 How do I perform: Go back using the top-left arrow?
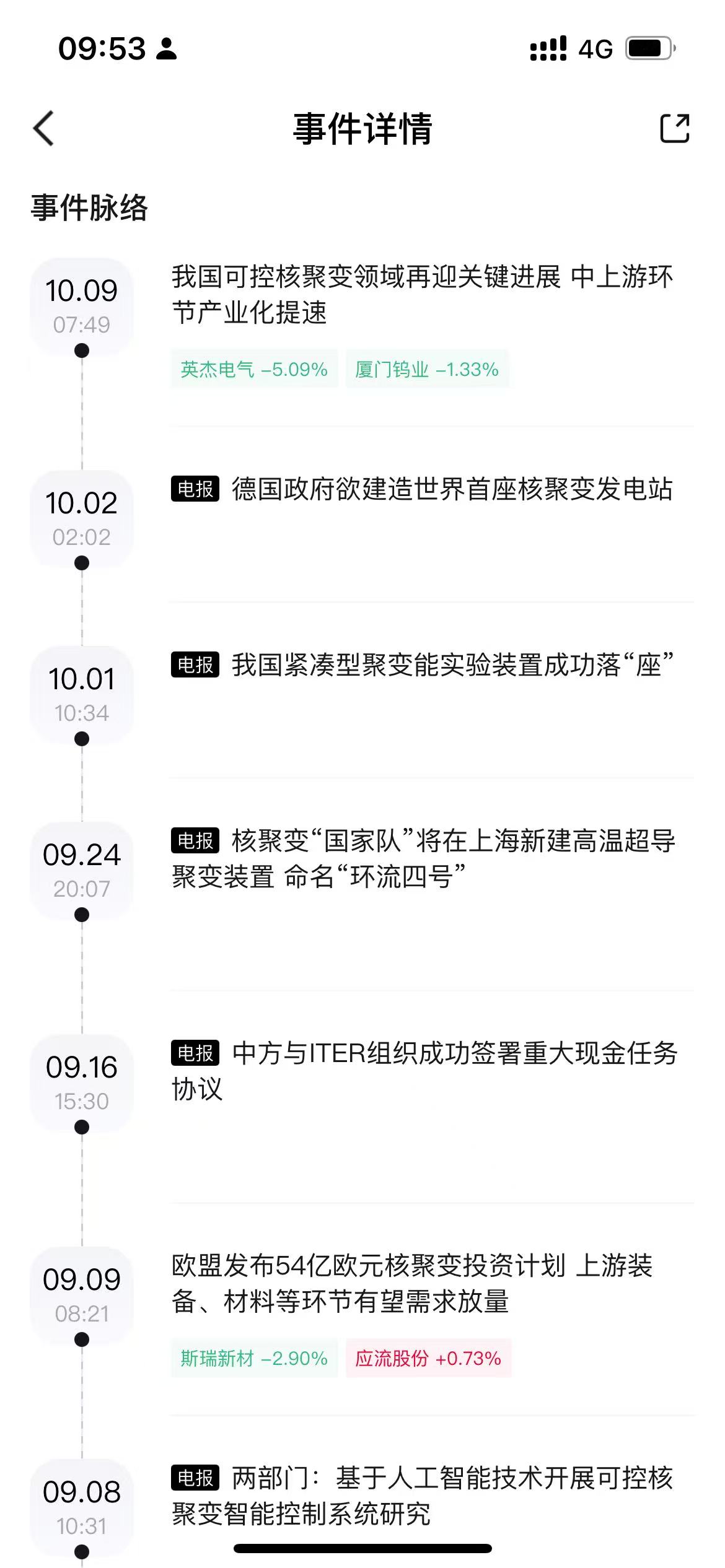point(44,129)
